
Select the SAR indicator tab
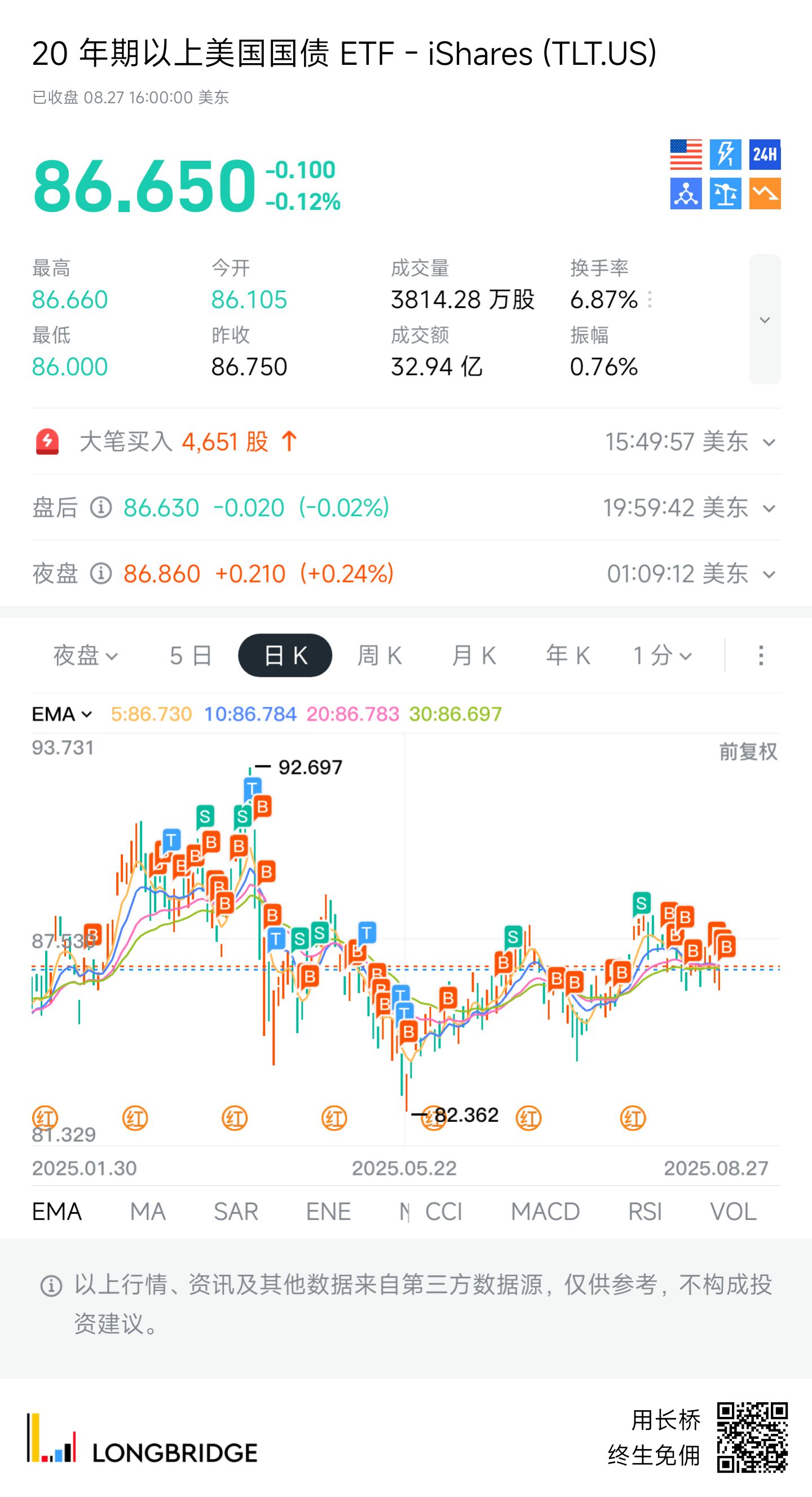236,1212
